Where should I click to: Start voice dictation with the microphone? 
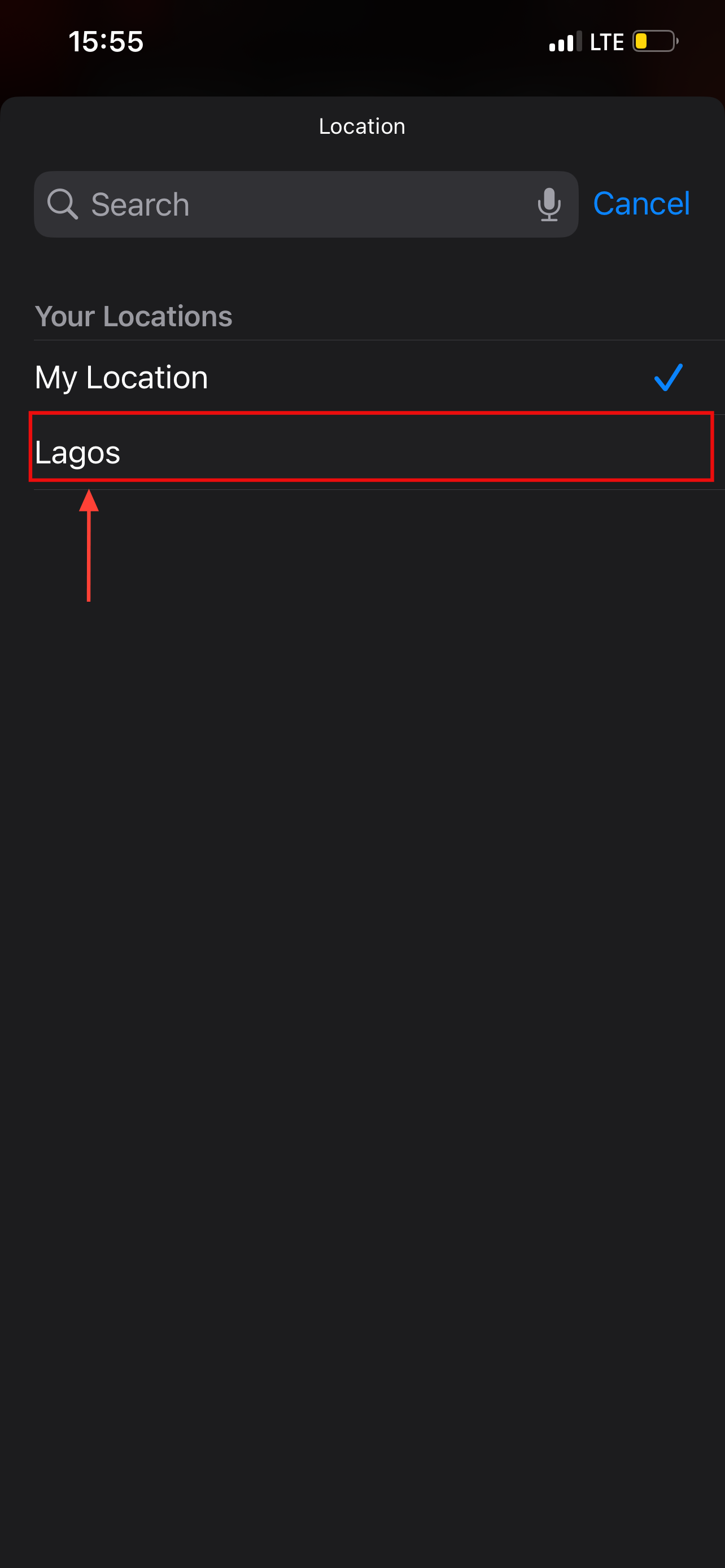click(548, 204)
